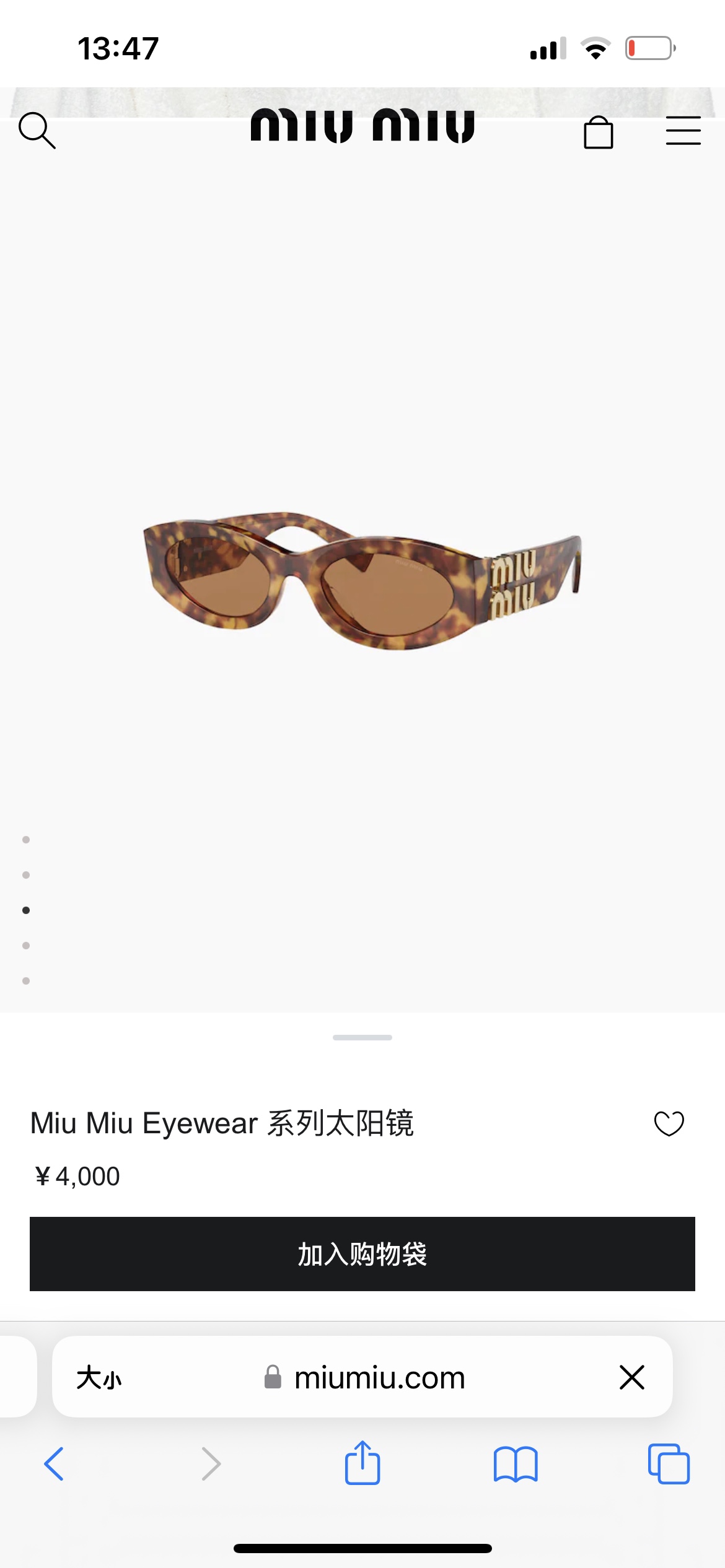The width and height of the screenshot is (725, 1568).
Task: Stop loading with the X button
Action: click(x=631, y=1377)
